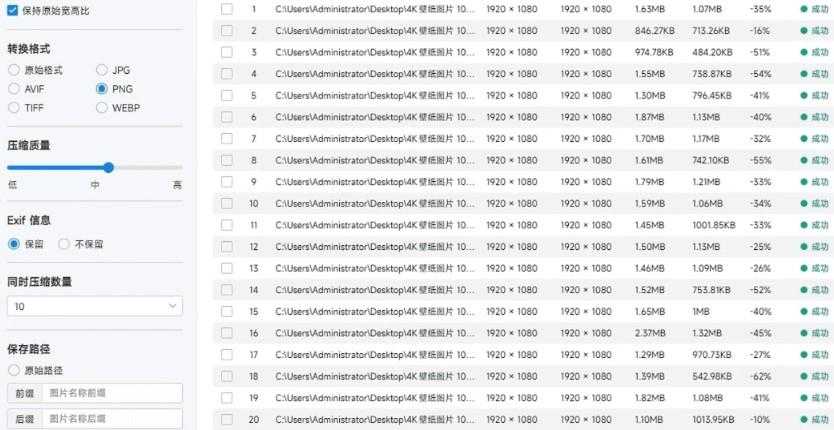This screenshot has height=430, width=834.
Task: Select the 原始格式 format option
Action: pos(14,70)
